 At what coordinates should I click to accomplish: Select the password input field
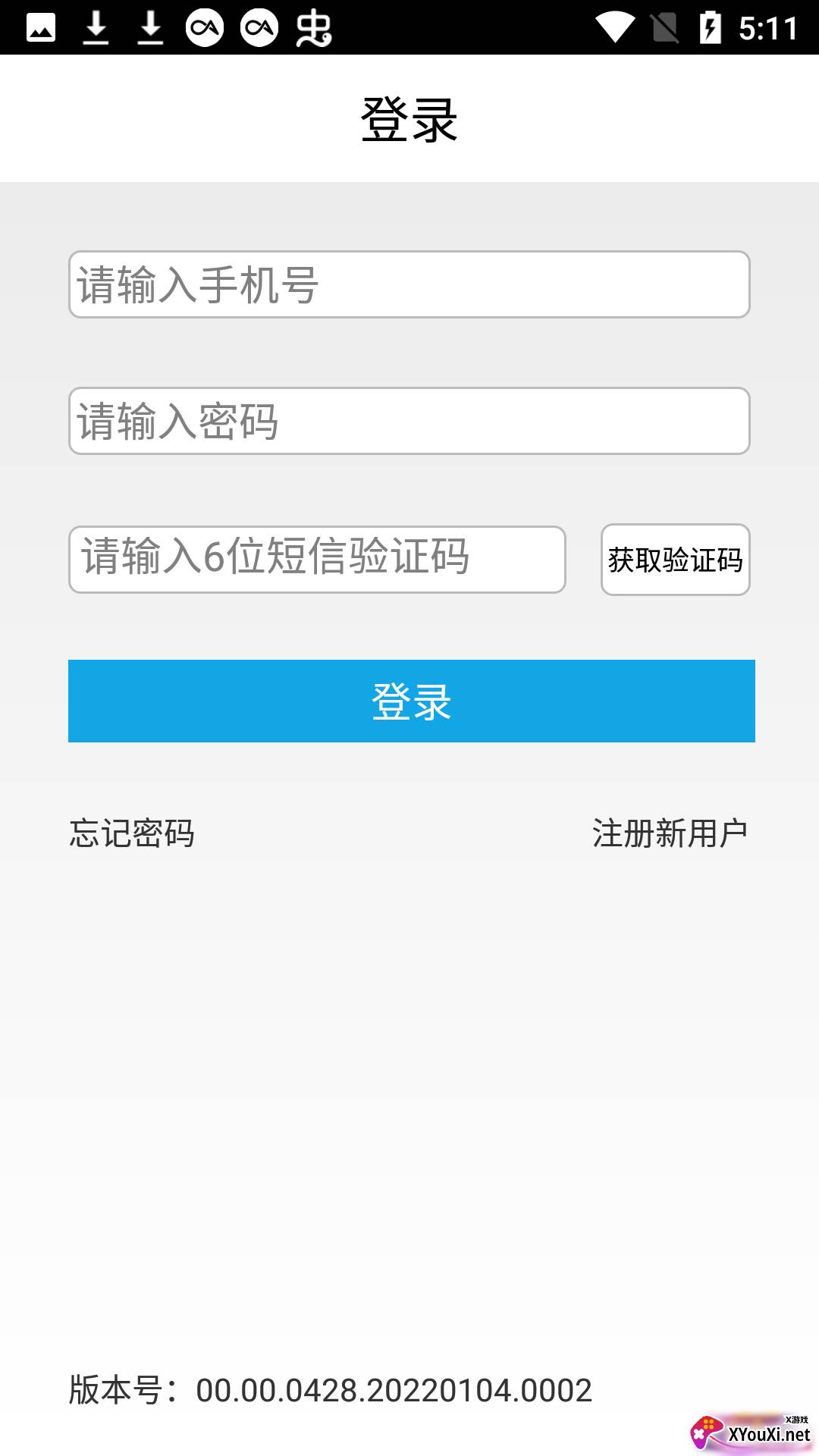[x=409, y=421]
